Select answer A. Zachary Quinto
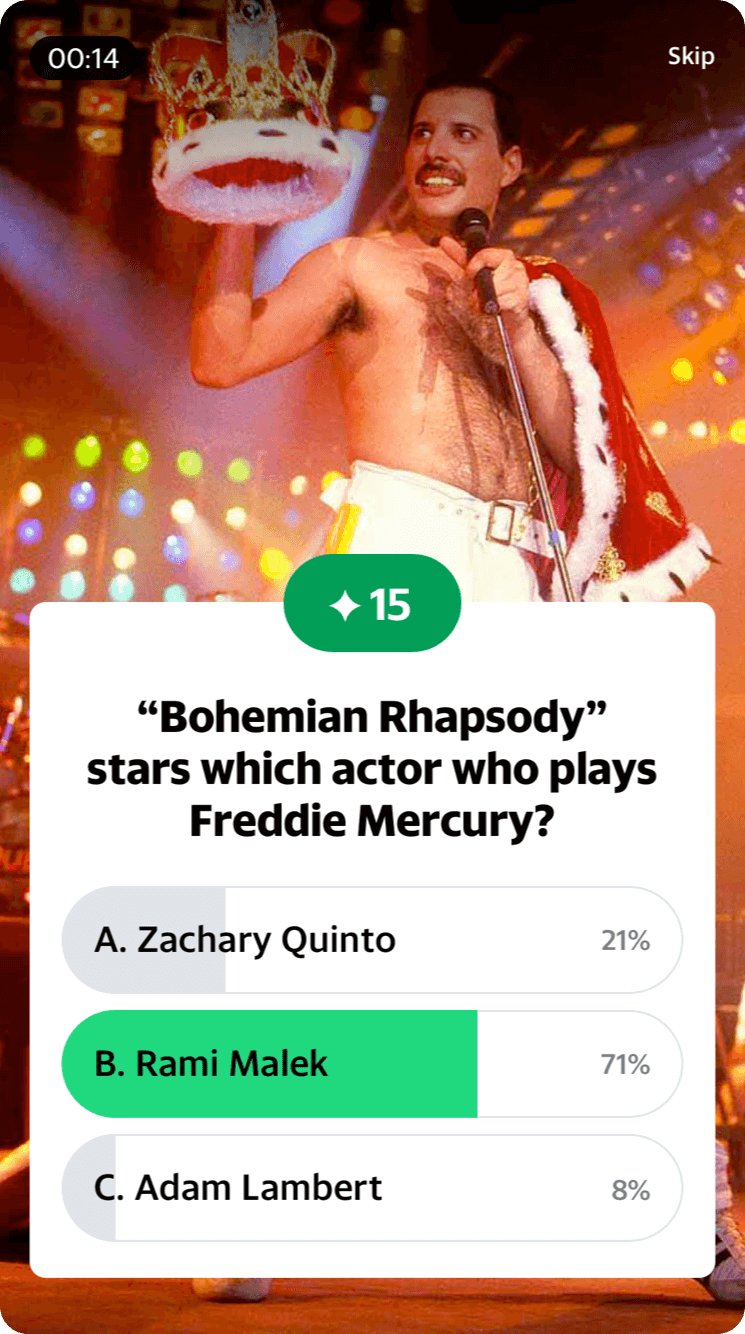The height and width of the screenshot is (1334, 745). 371,940
